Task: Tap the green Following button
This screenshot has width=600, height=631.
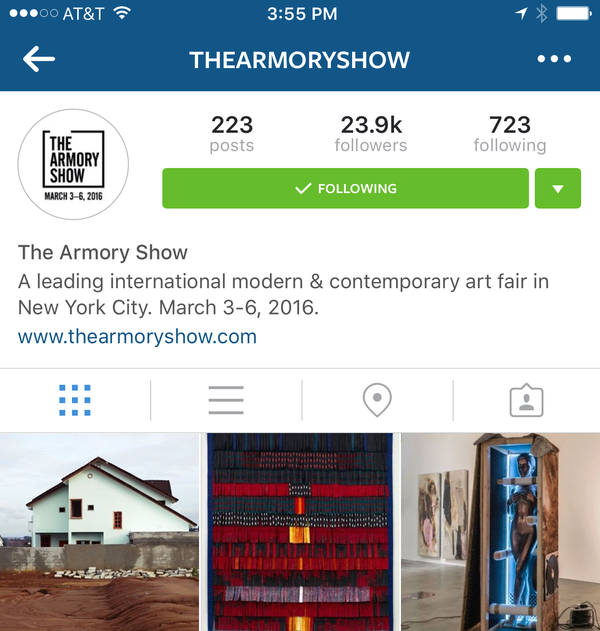Action: click(x=345, y=188)
